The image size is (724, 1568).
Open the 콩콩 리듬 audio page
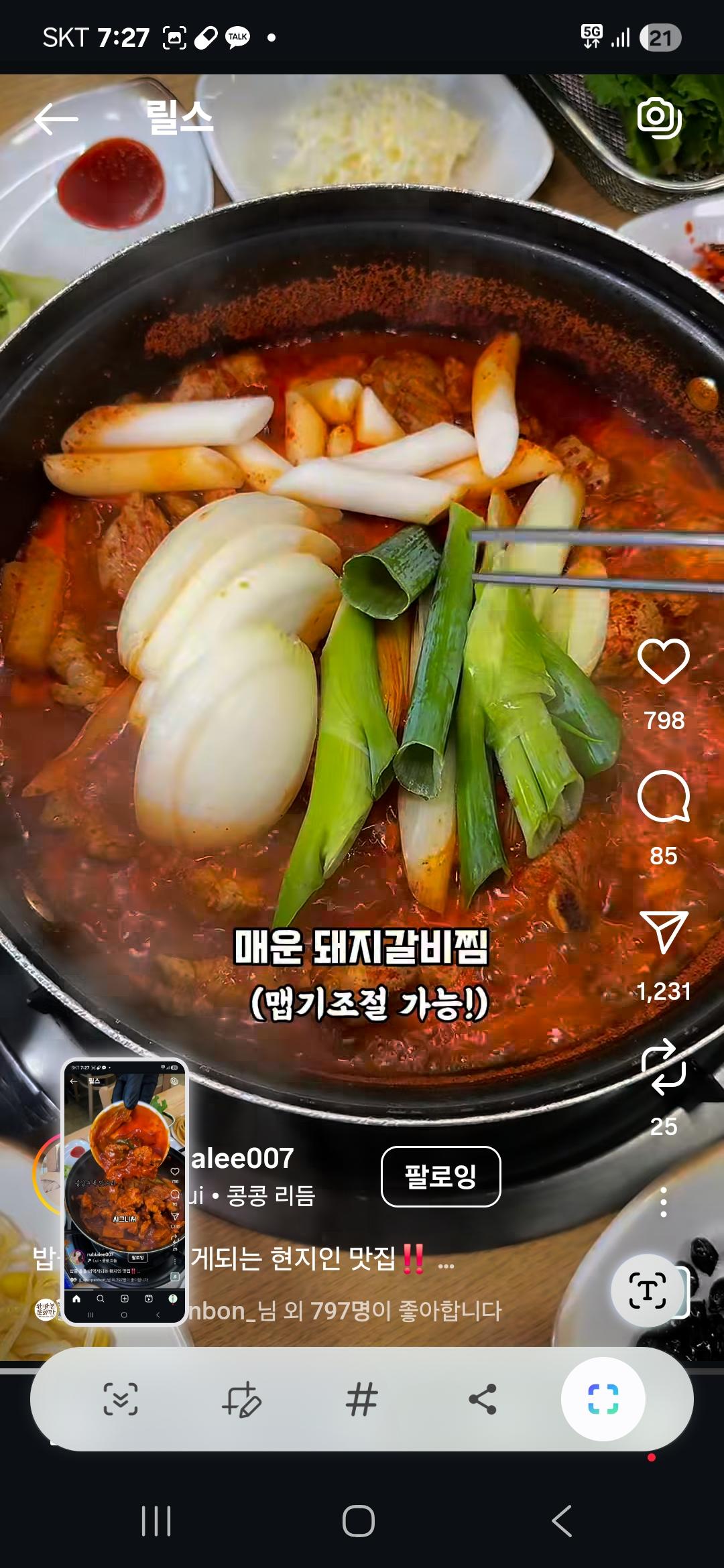click(271, 1196)
